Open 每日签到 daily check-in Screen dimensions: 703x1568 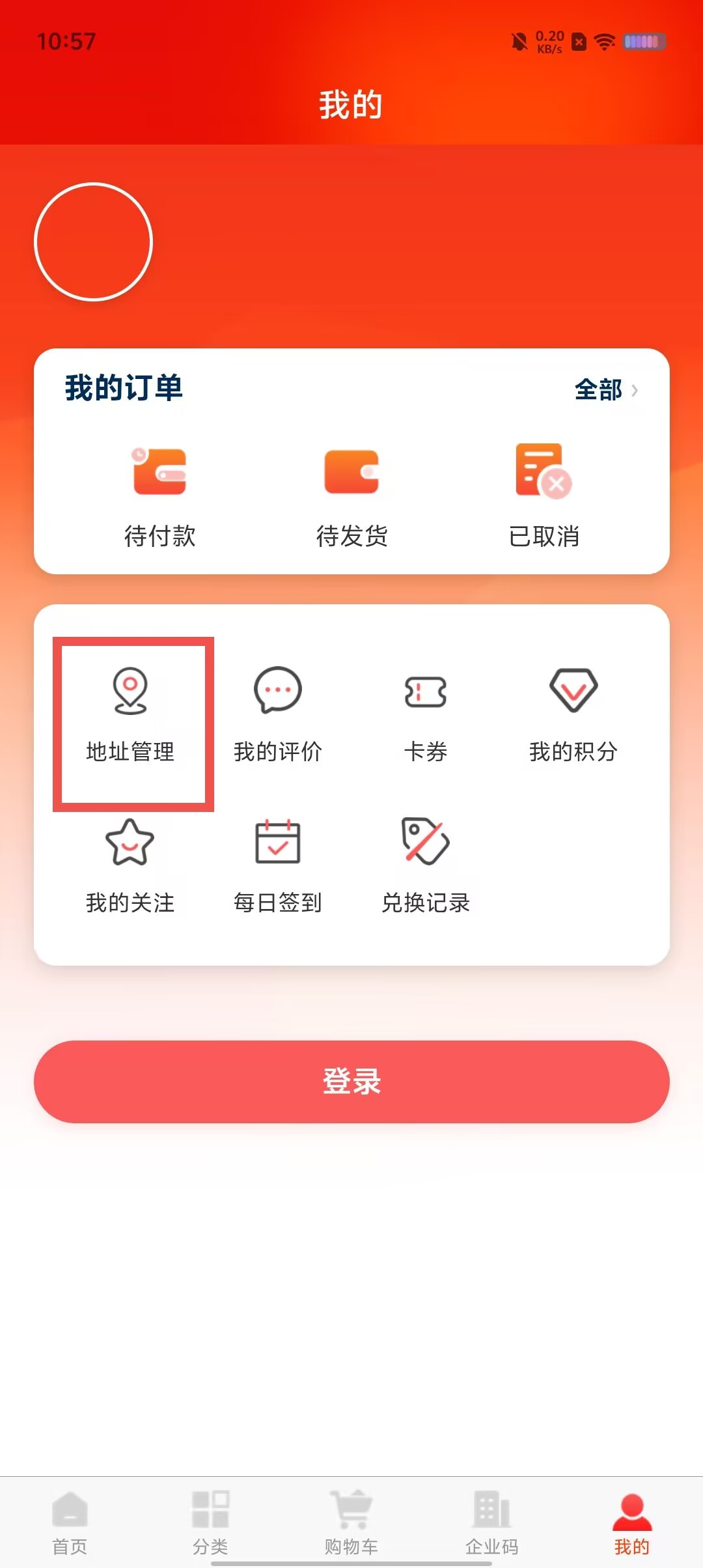278,866
